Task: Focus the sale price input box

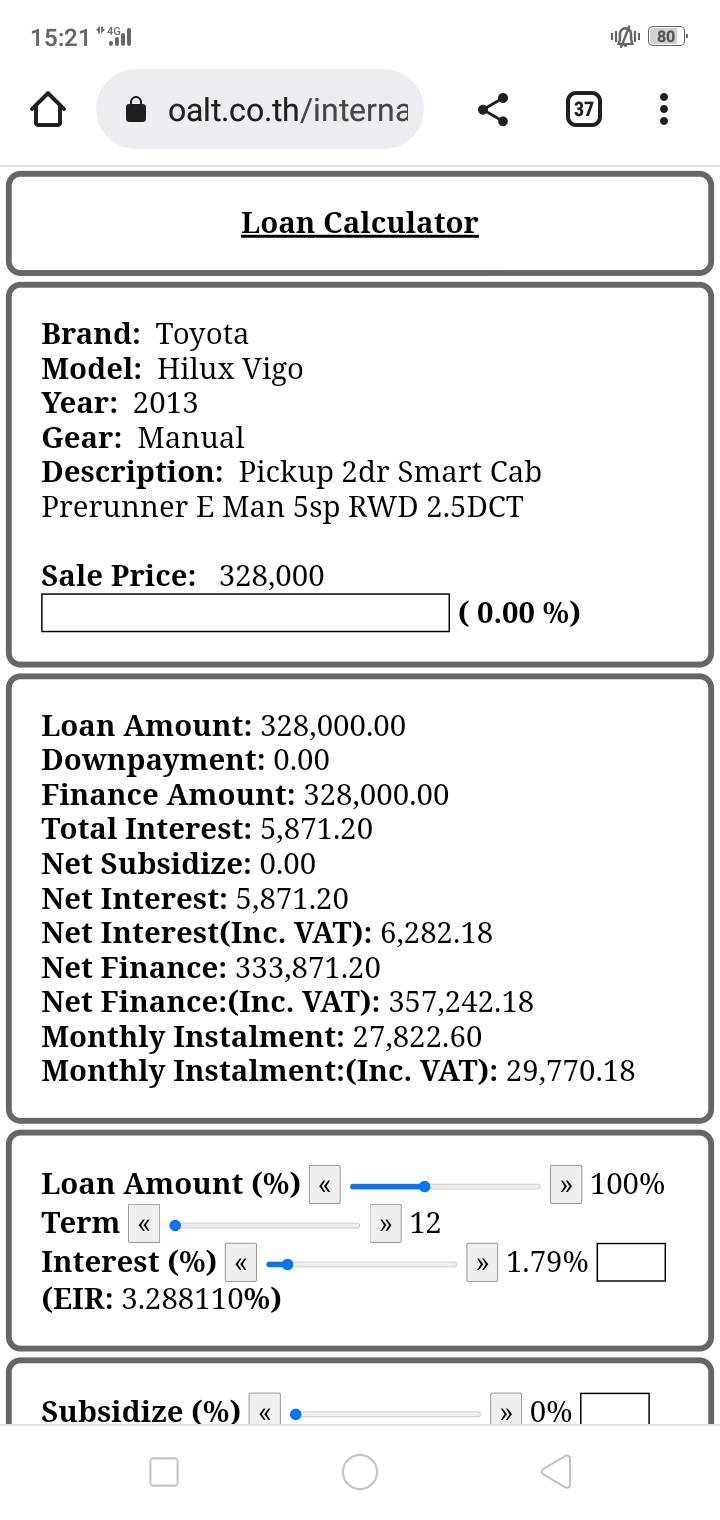Action: click(245, 613)
